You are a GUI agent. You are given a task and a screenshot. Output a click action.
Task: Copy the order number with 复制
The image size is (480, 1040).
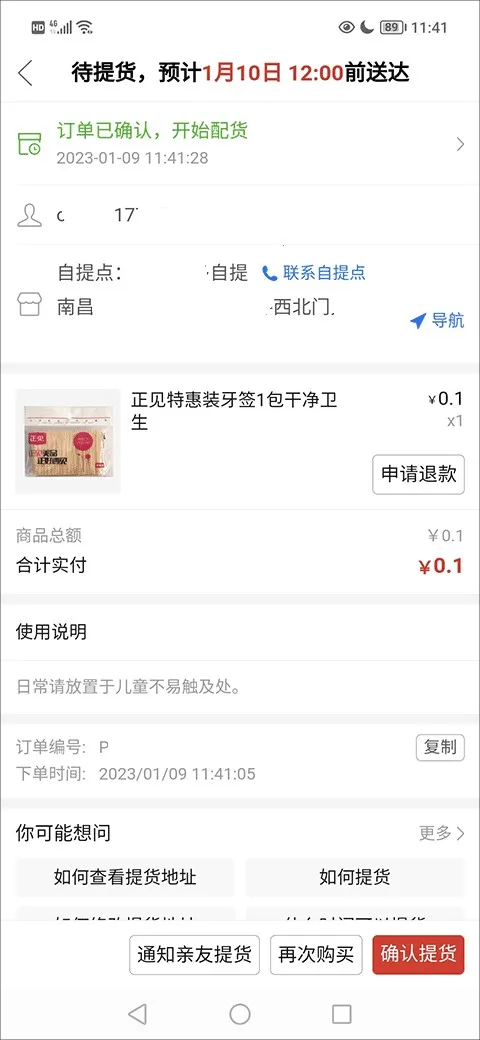(440, 748)
